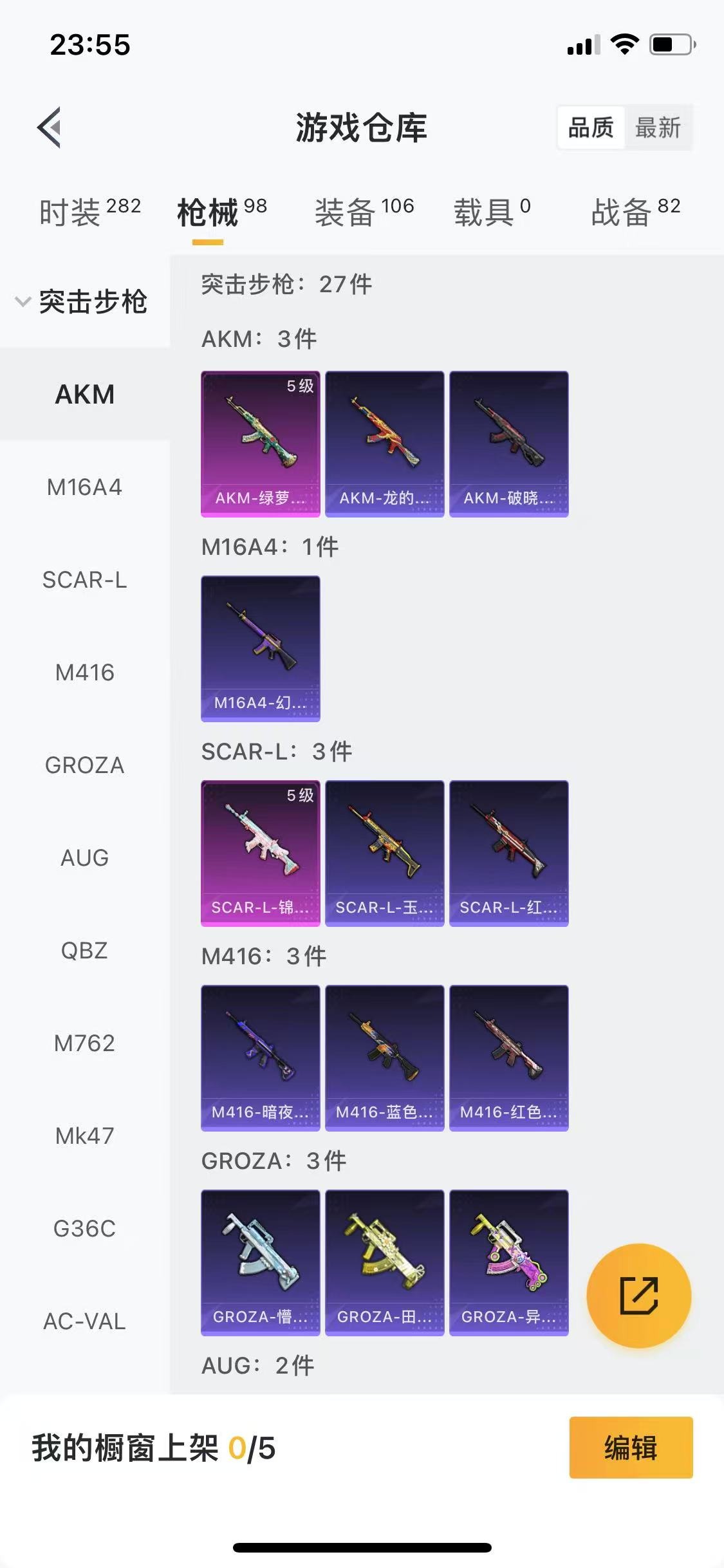Switch to the 装备 tab
The image size is (724, 1568).
coord(364,212)
